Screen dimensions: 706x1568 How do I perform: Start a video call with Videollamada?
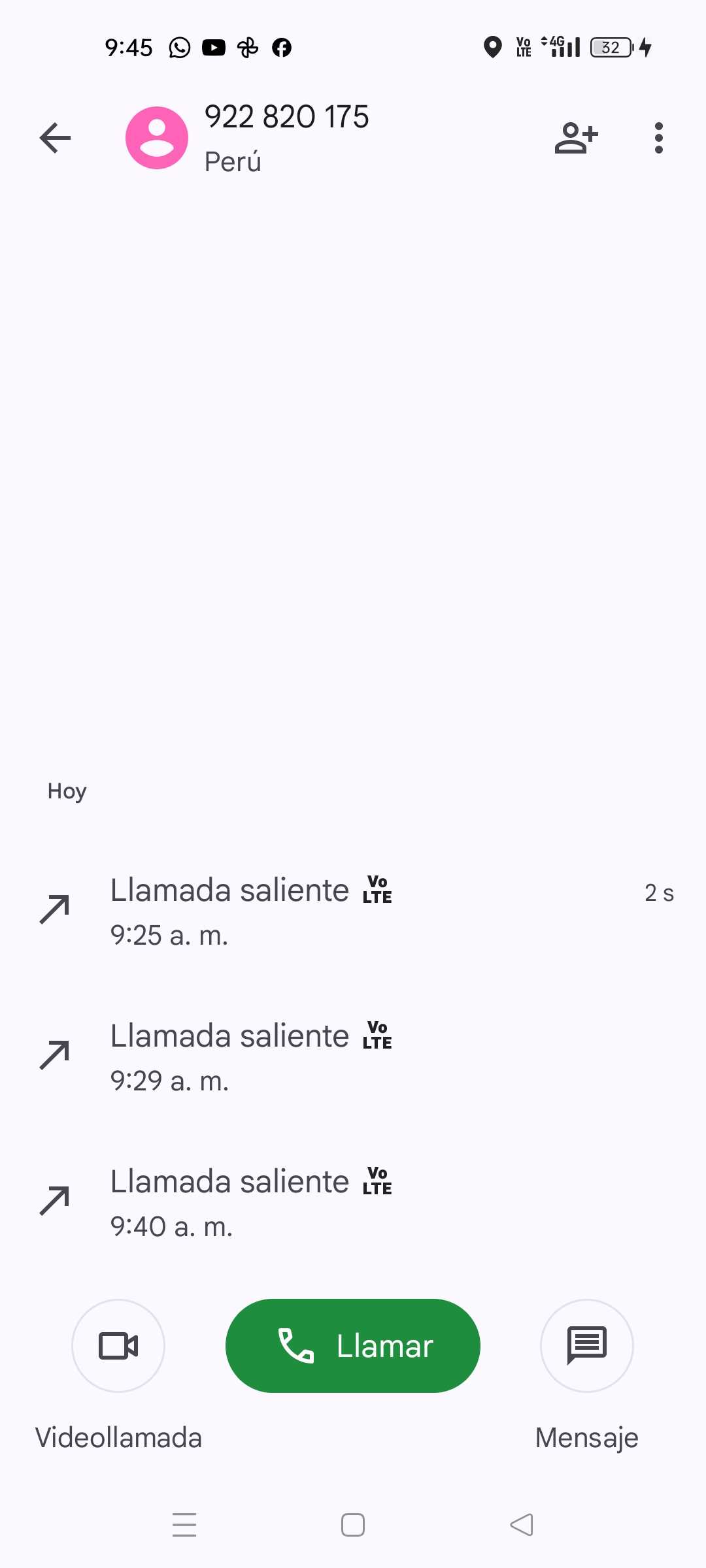coord(118,1346)
